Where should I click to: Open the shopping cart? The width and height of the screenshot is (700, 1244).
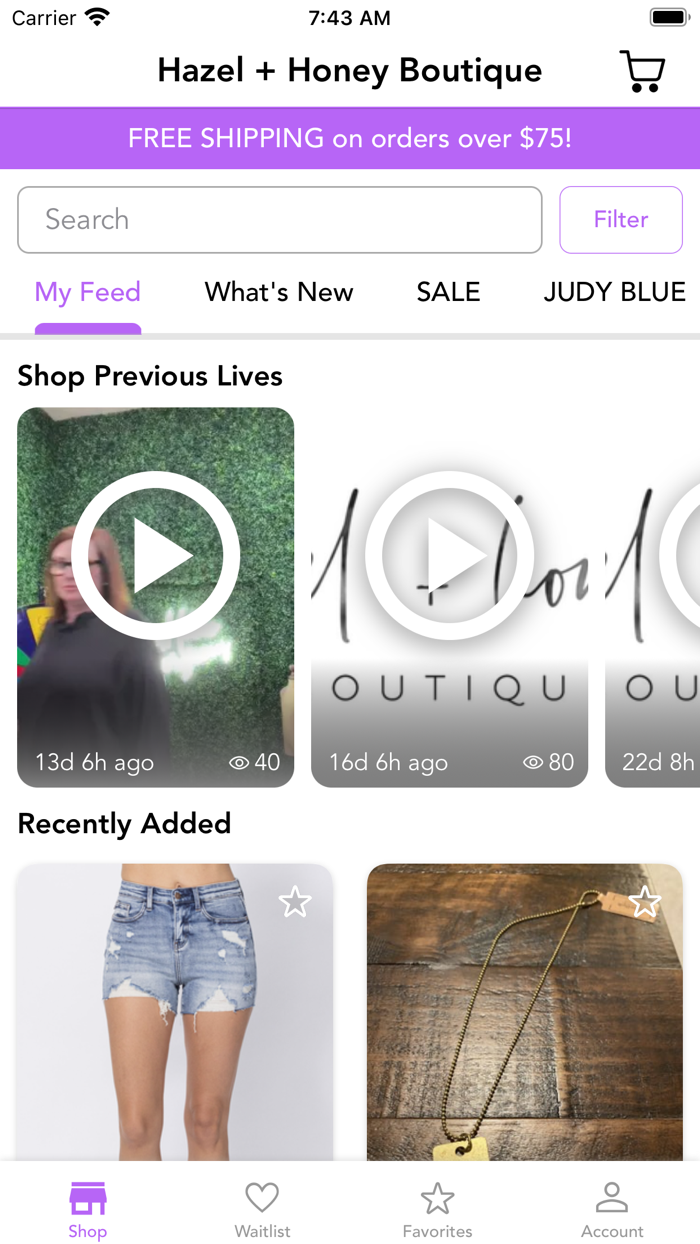[642, 71]
